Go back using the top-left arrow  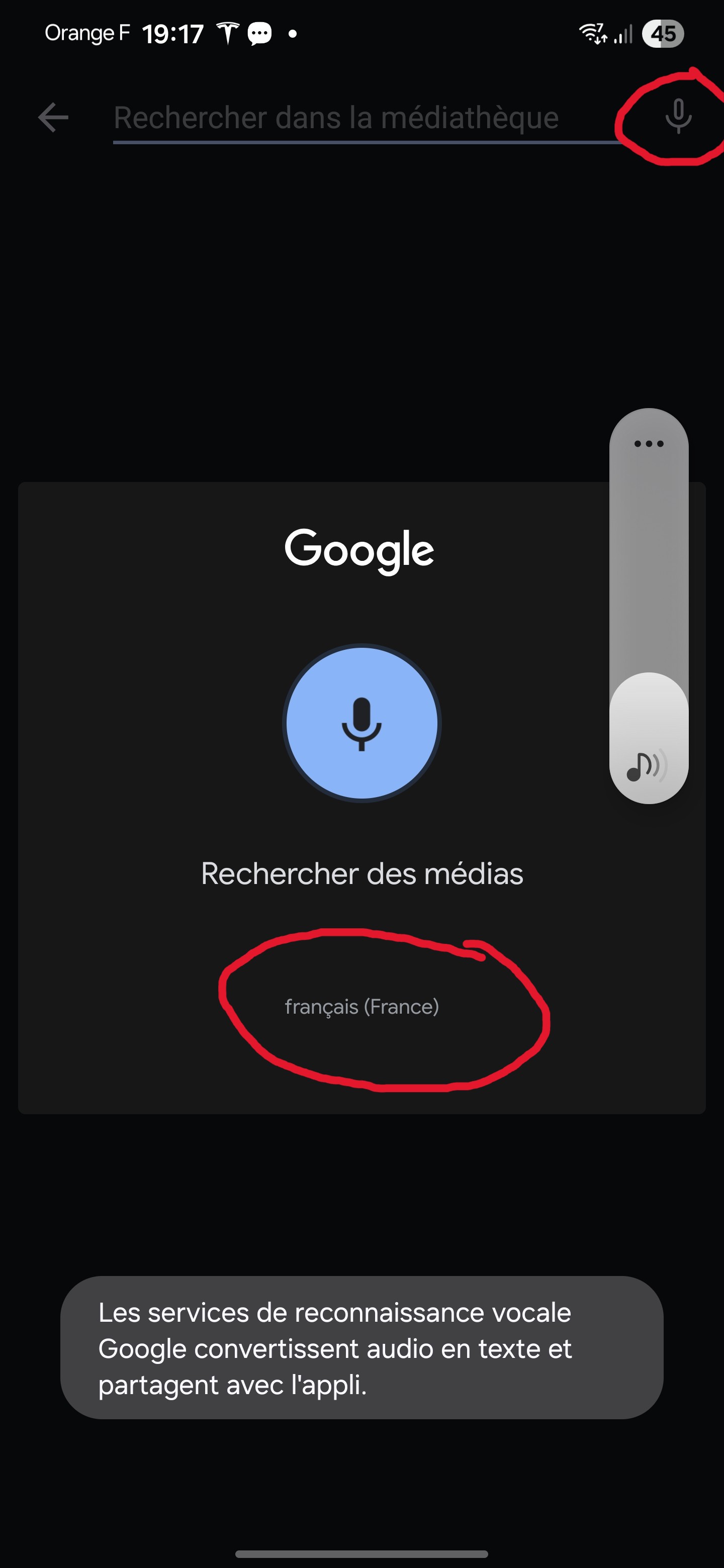[53, 117]
